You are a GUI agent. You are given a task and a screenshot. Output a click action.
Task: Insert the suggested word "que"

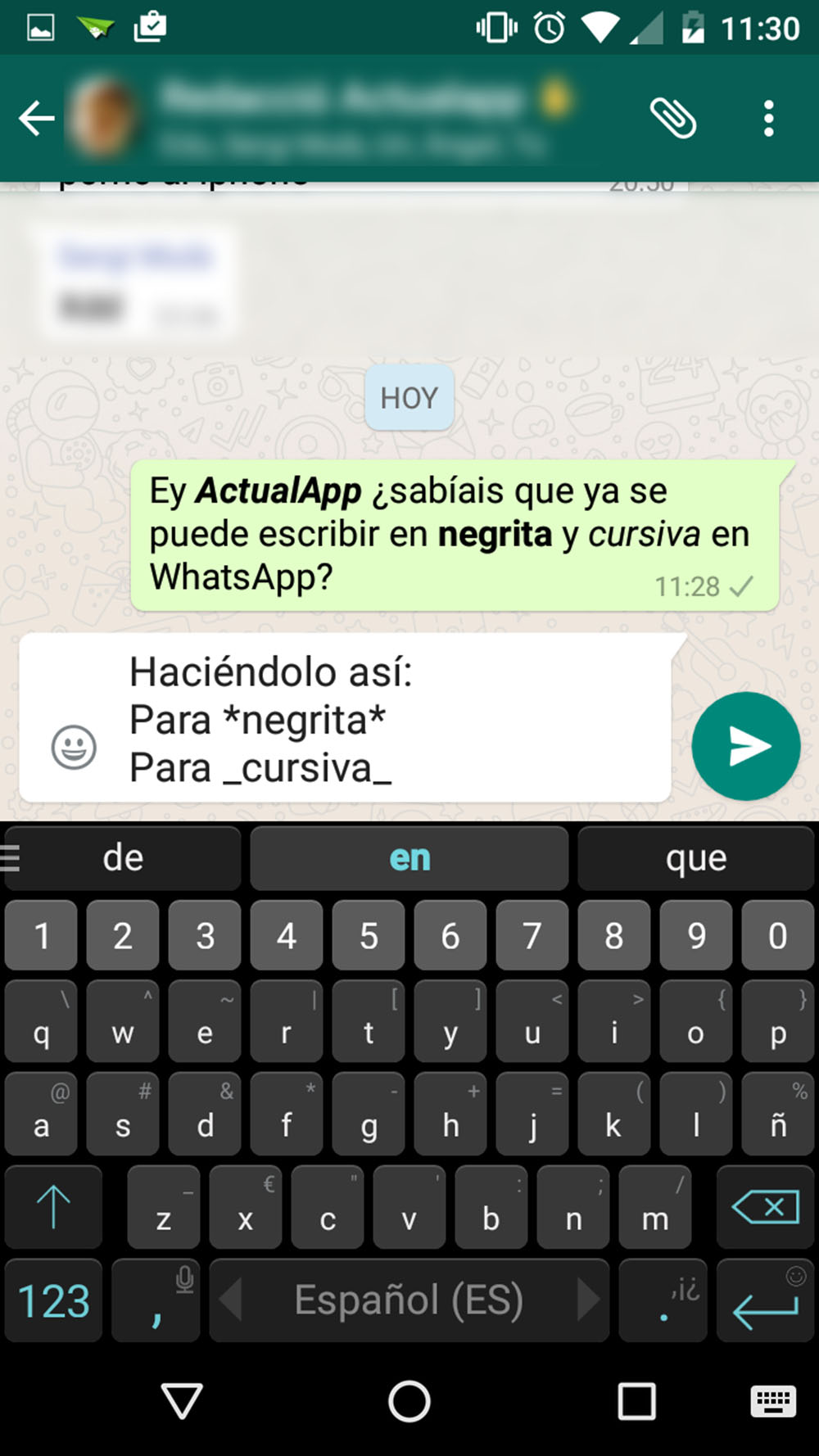[x=696, y=858]
